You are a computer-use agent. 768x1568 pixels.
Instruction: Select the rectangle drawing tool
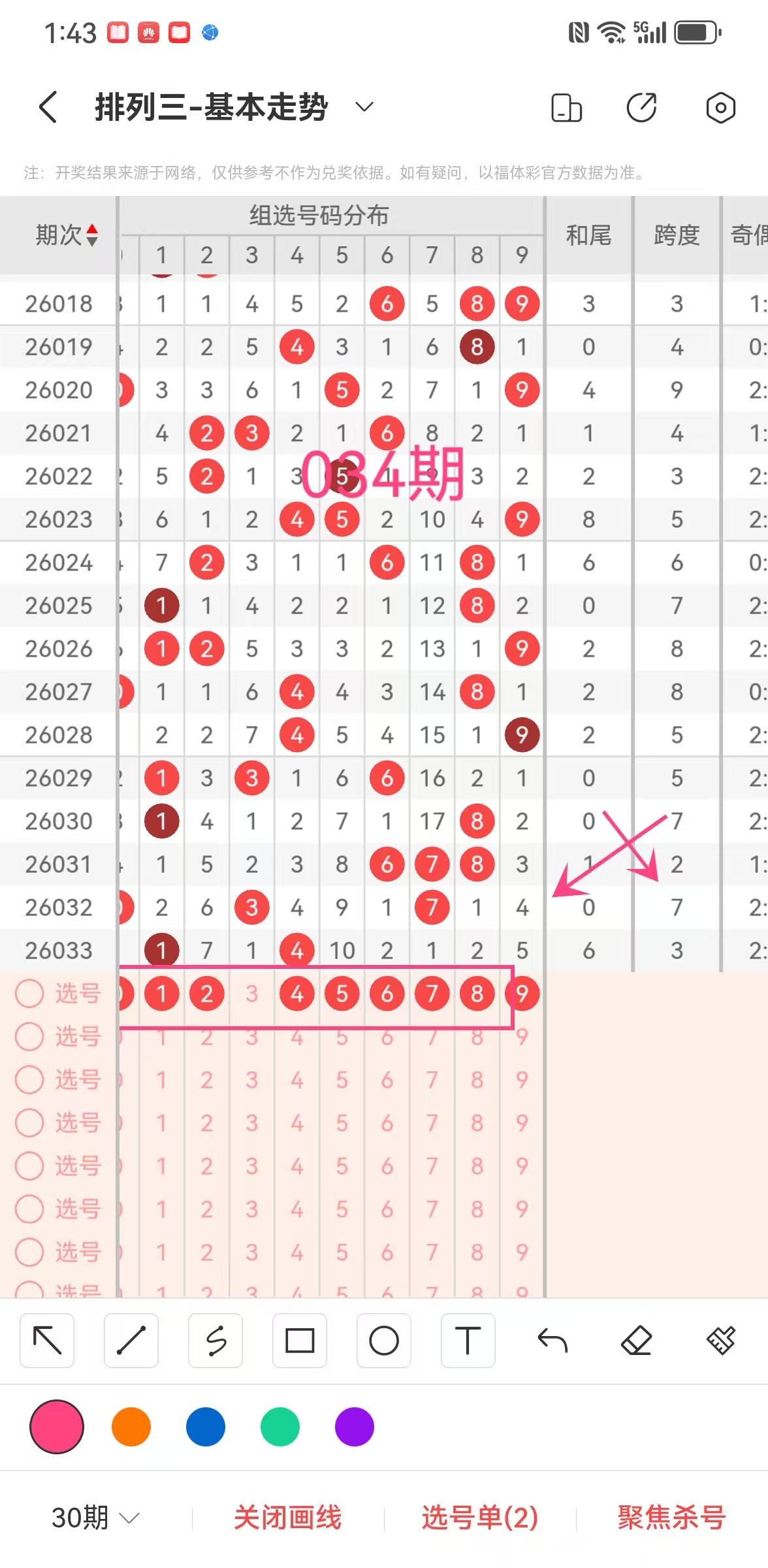pyautogui.click(x=300, y=1341)
